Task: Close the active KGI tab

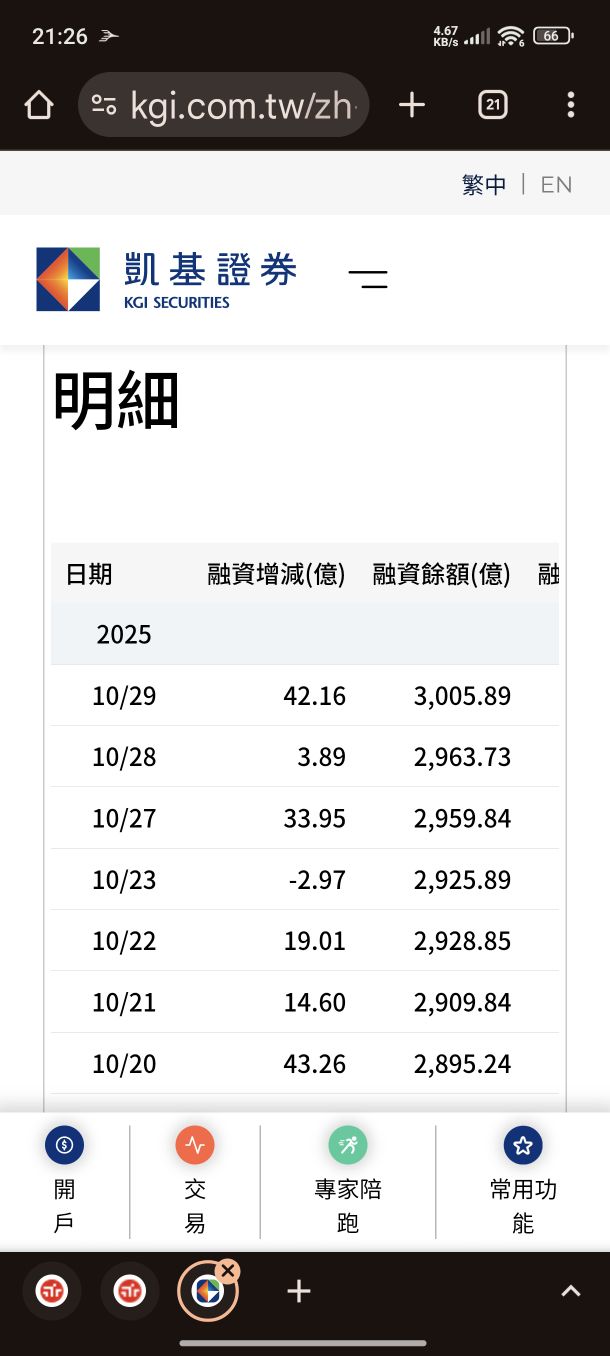Action: (x=228, y=1271)
